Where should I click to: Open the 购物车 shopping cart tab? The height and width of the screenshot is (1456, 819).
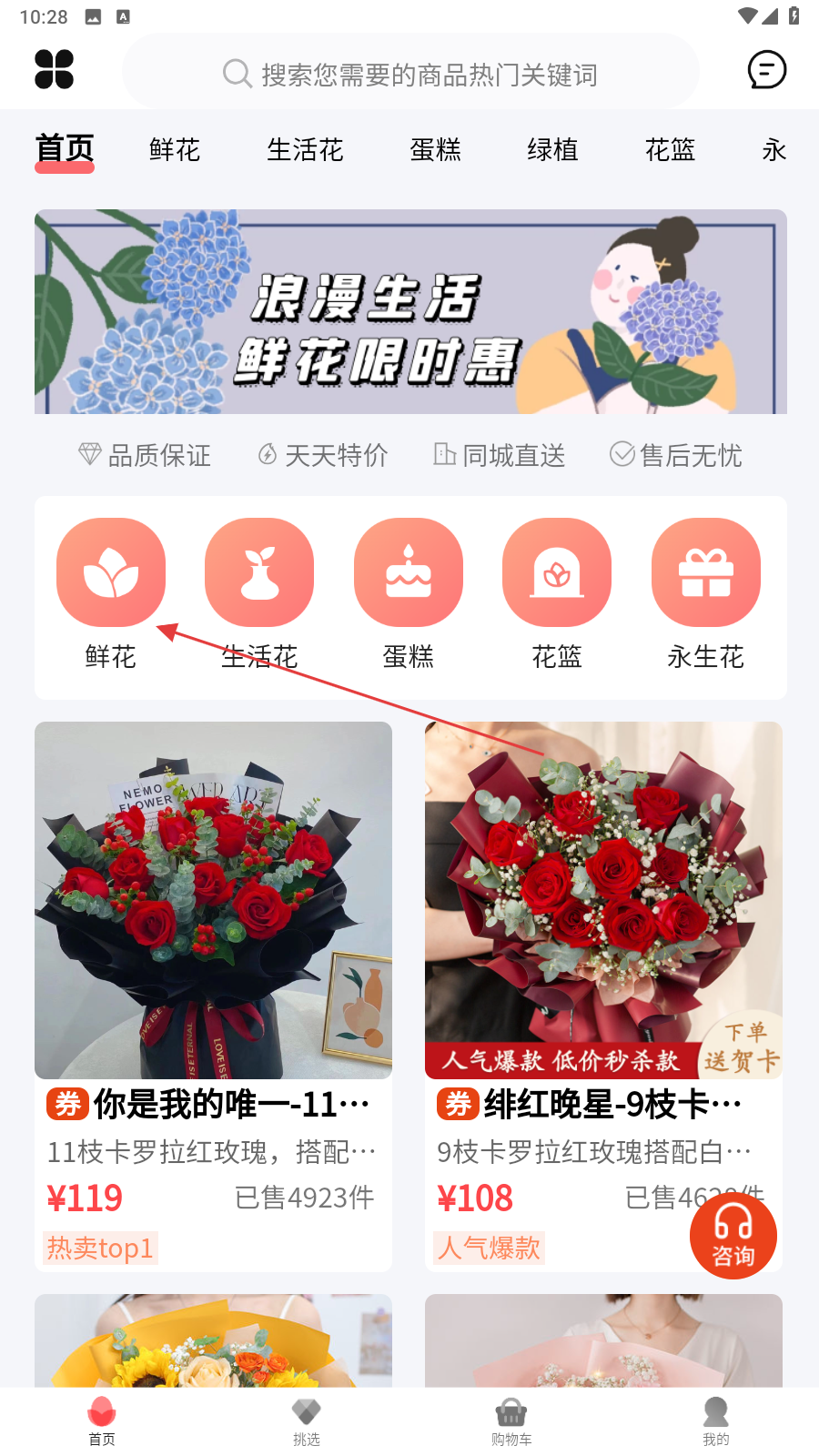point(511,1421)
